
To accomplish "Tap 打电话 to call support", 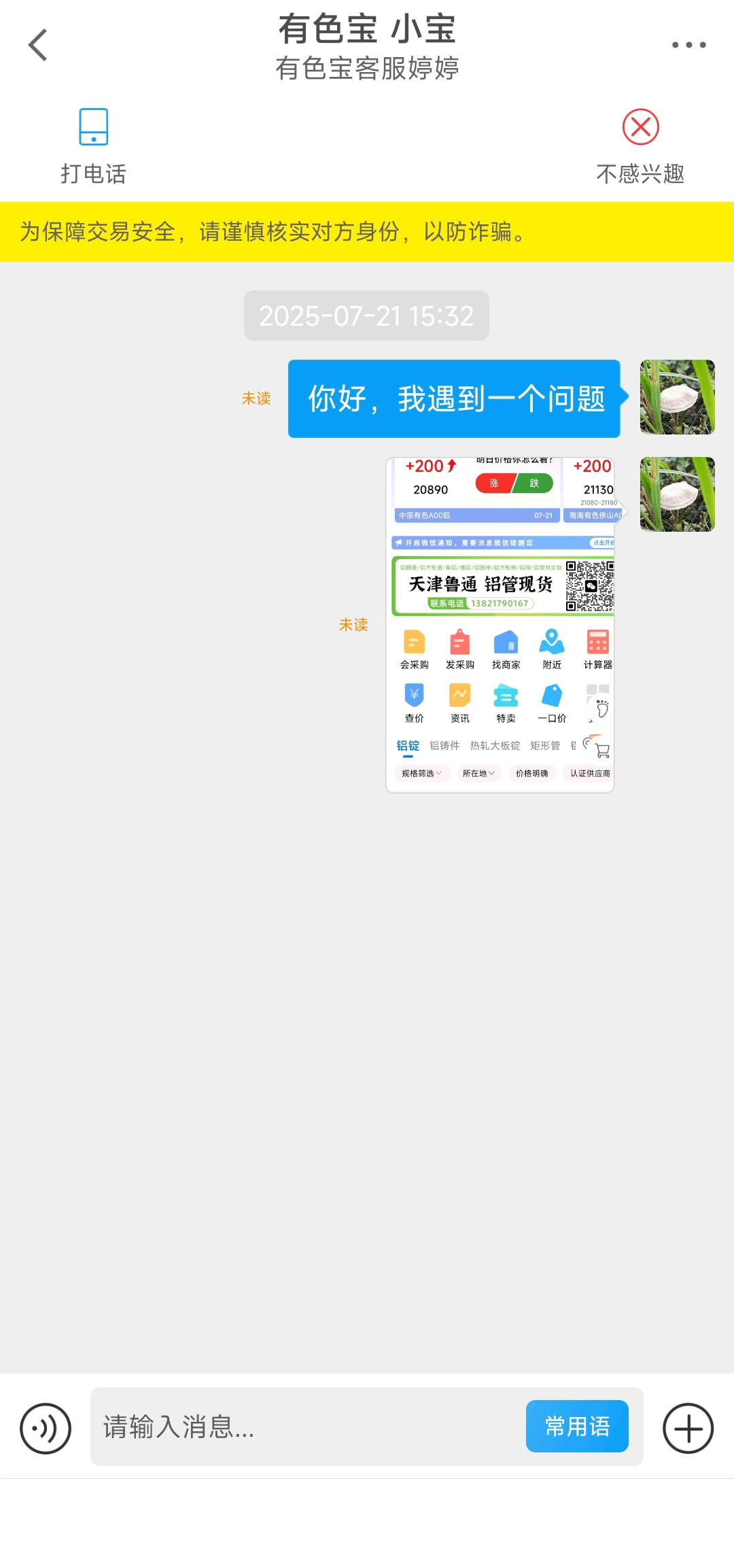I will (x=93, y=146).
